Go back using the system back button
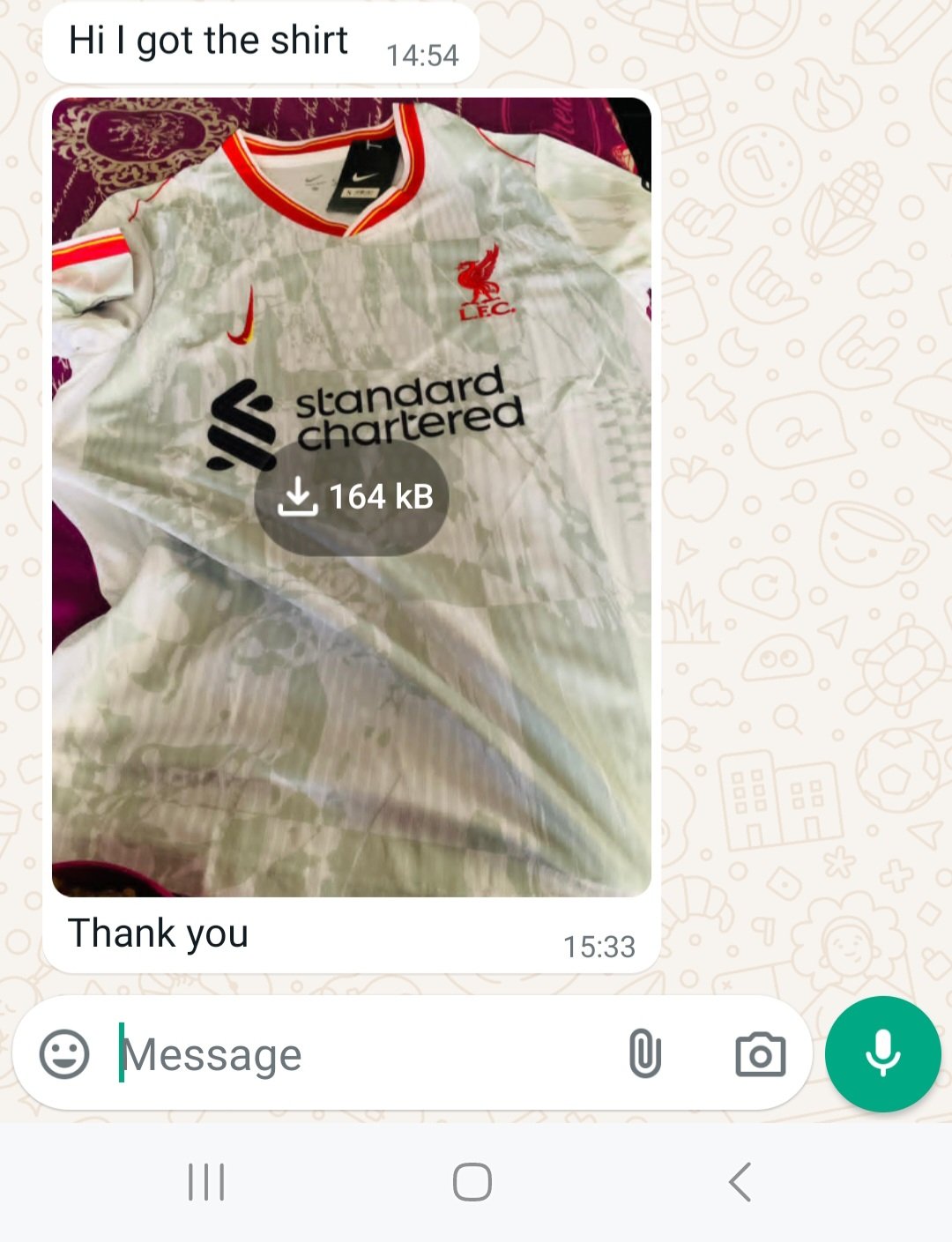 tap(740, 1182)
